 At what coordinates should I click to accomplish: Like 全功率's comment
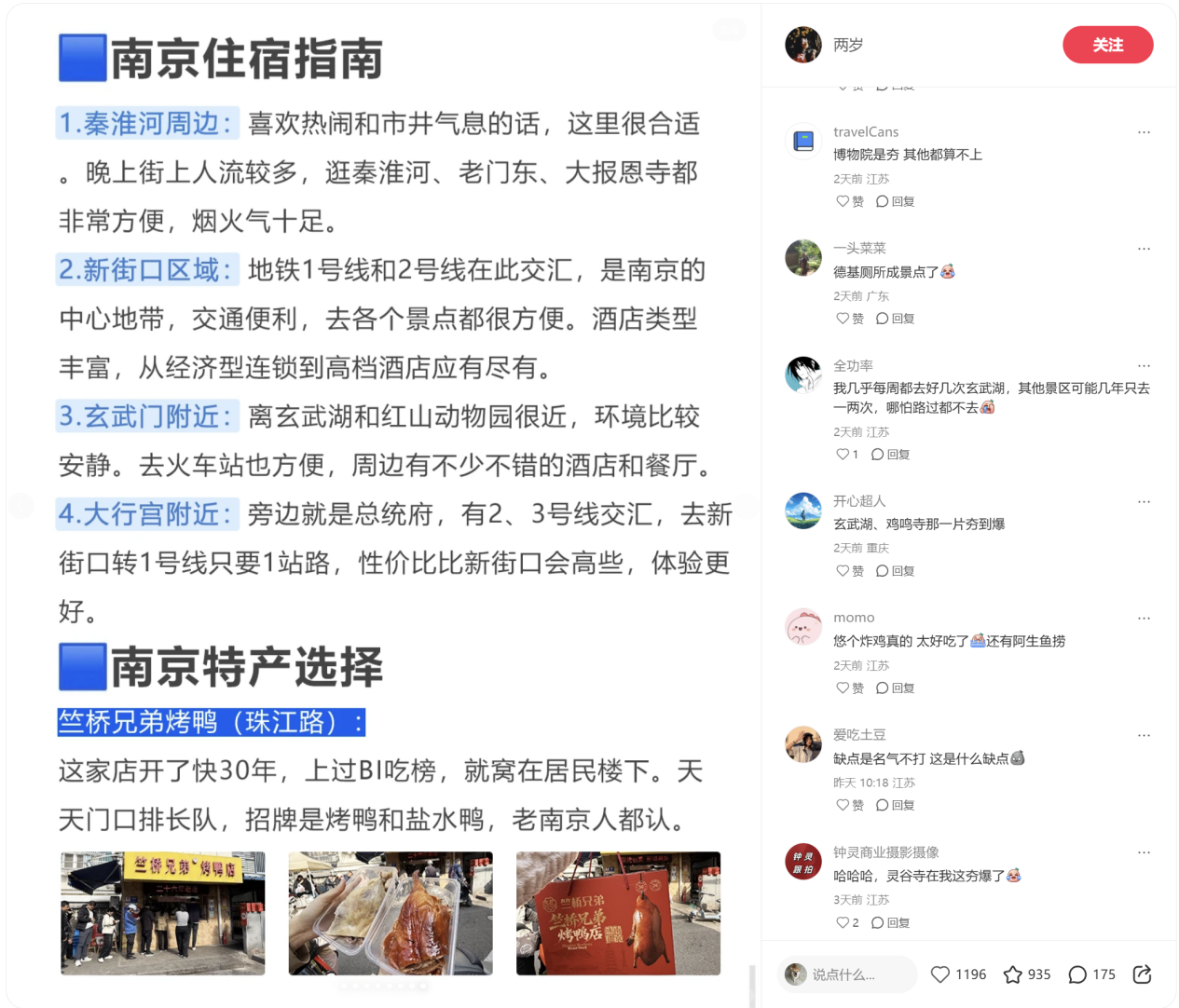(x=846, y=455)
